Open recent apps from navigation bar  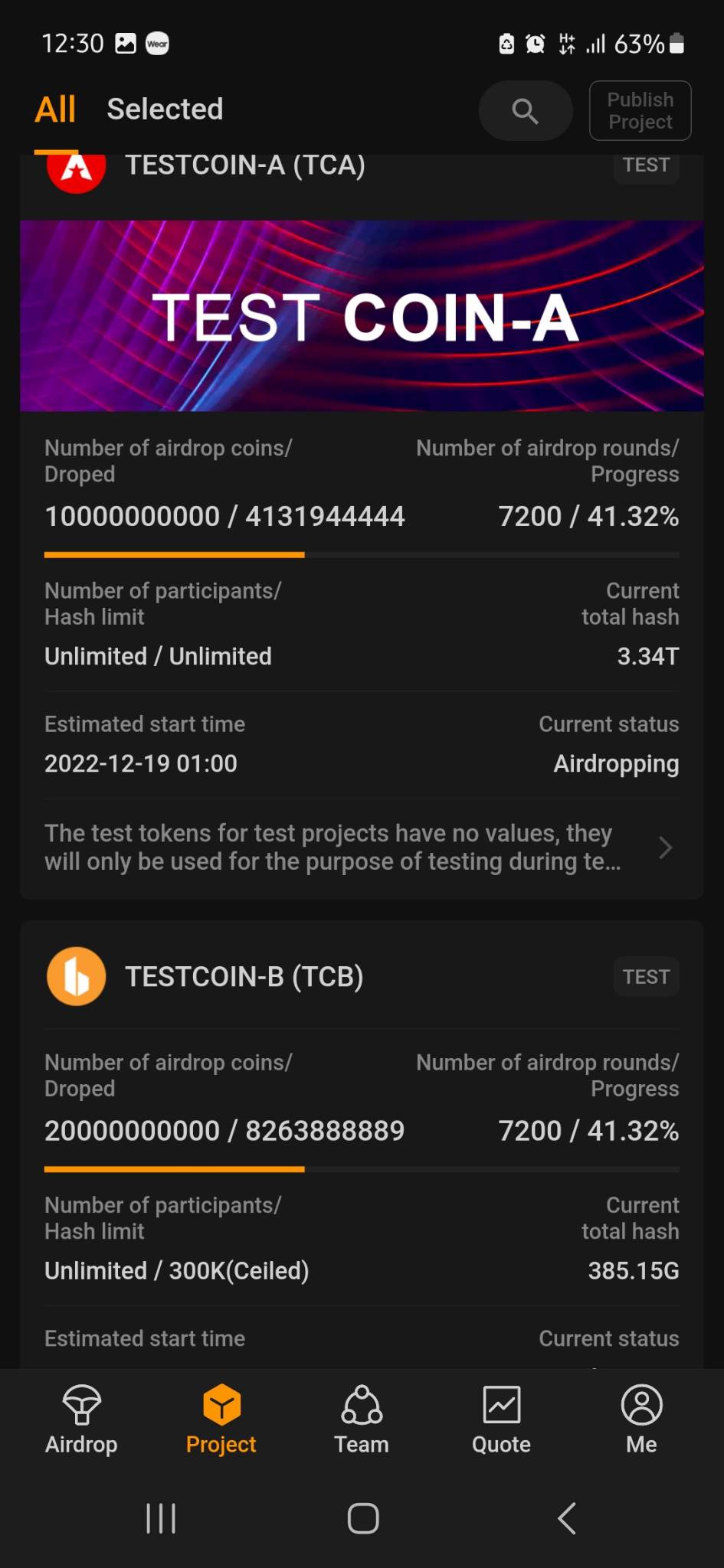tap(161, 1518)
